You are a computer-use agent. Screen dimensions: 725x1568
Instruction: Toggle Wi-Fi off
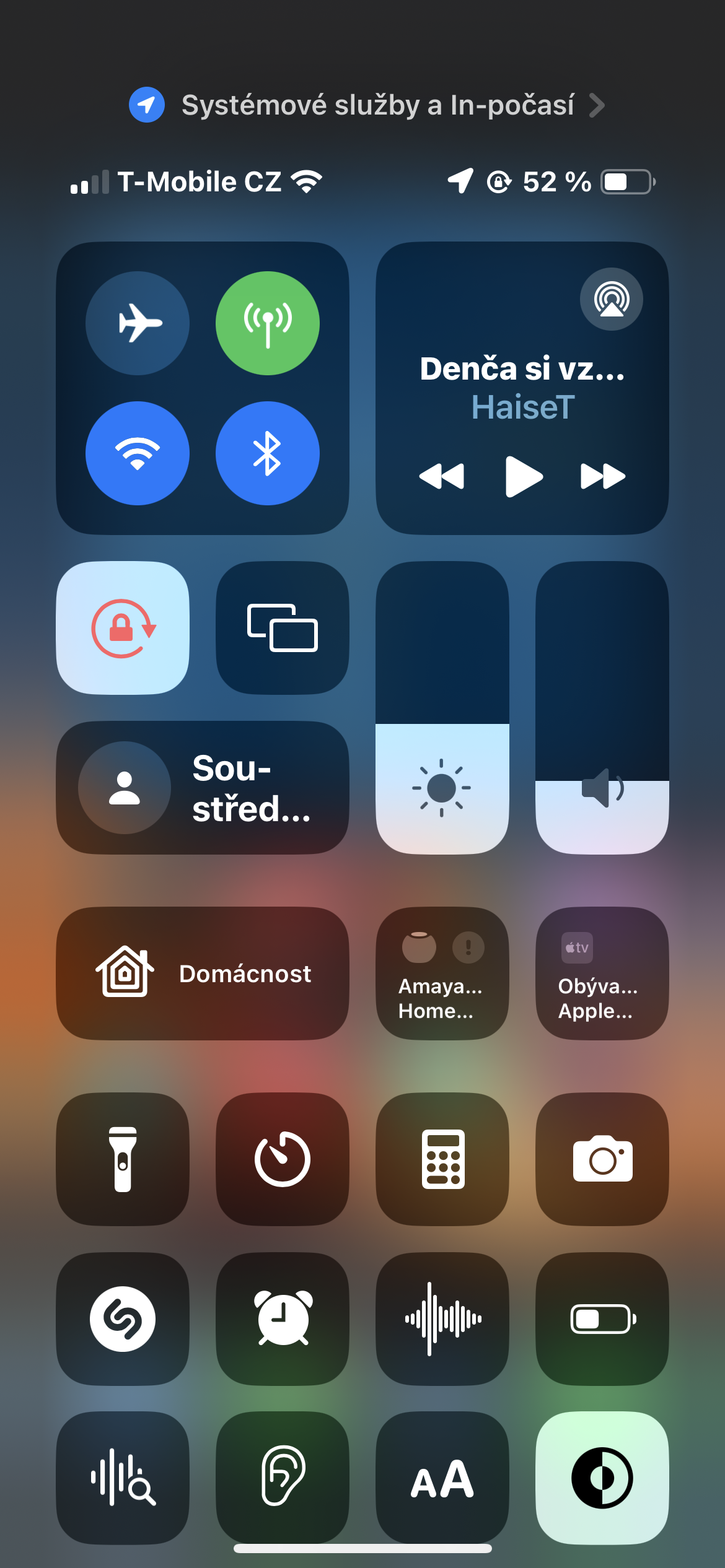tap(138, 453)
